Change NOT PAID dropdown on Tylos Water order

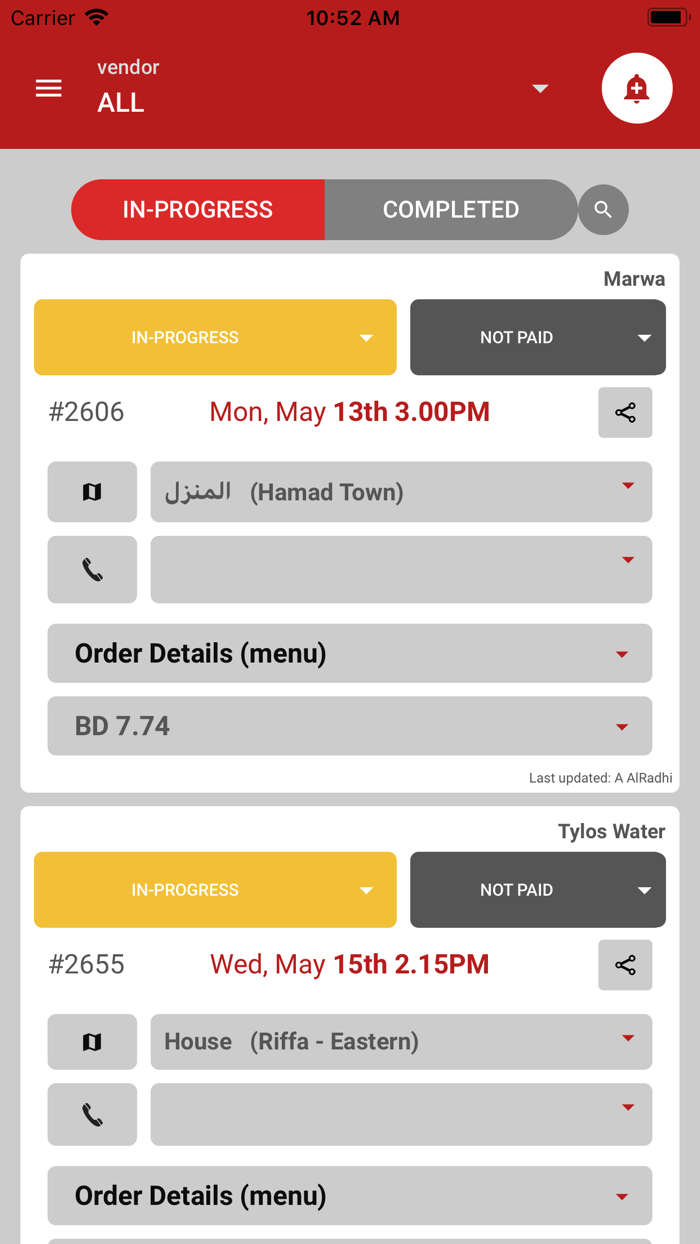tap(537, 890)
